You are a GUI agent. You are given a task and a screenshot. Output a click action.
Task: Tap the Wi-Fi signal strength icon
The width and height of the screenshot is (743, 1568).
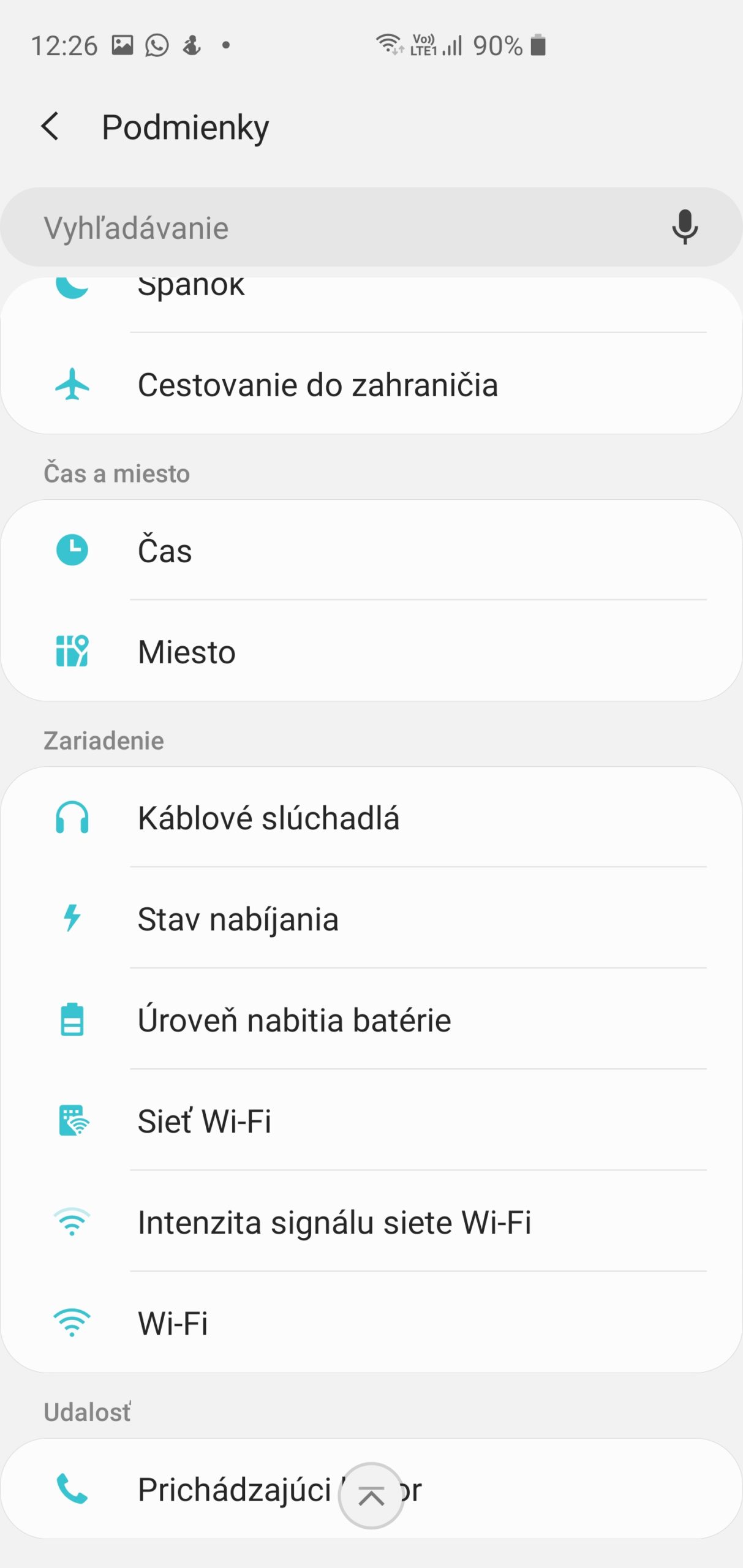coord(72,1221)
